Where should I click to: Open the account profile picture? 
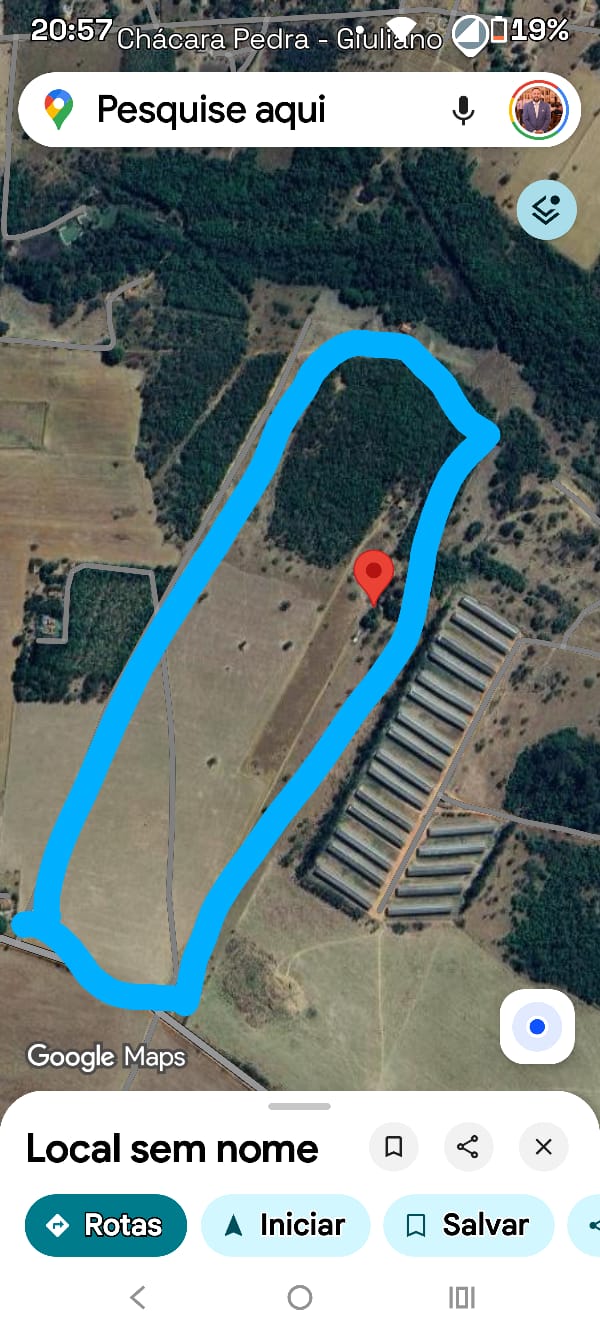click(539, 110)
